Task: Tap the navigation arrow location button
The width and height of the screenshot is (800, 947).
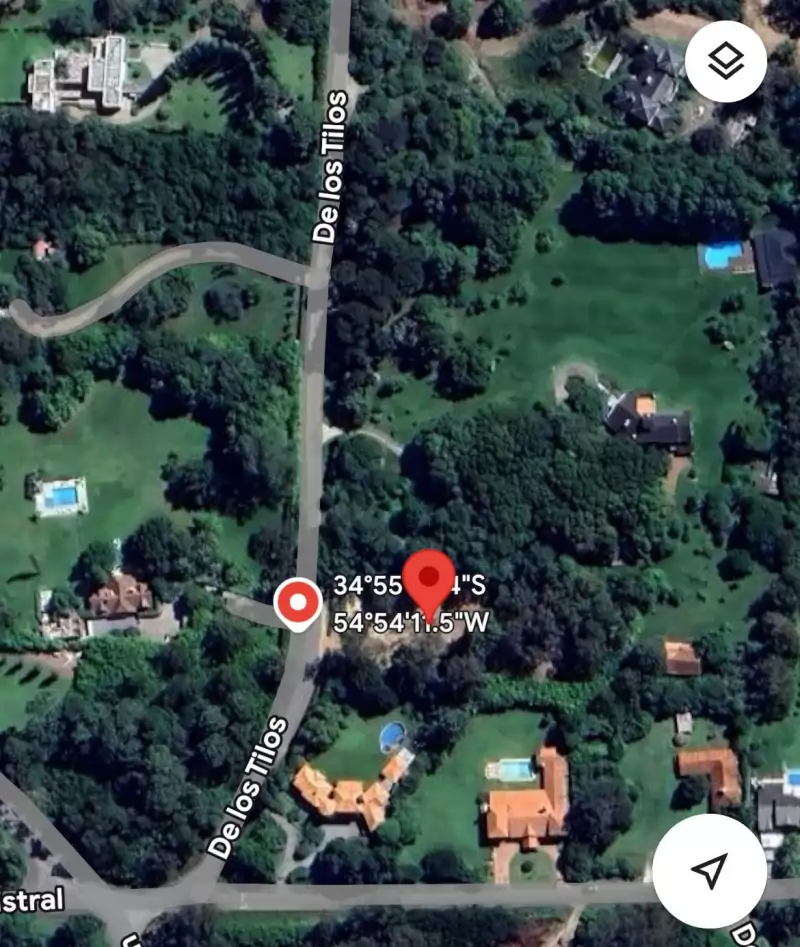Action: [x=710, y=870]
